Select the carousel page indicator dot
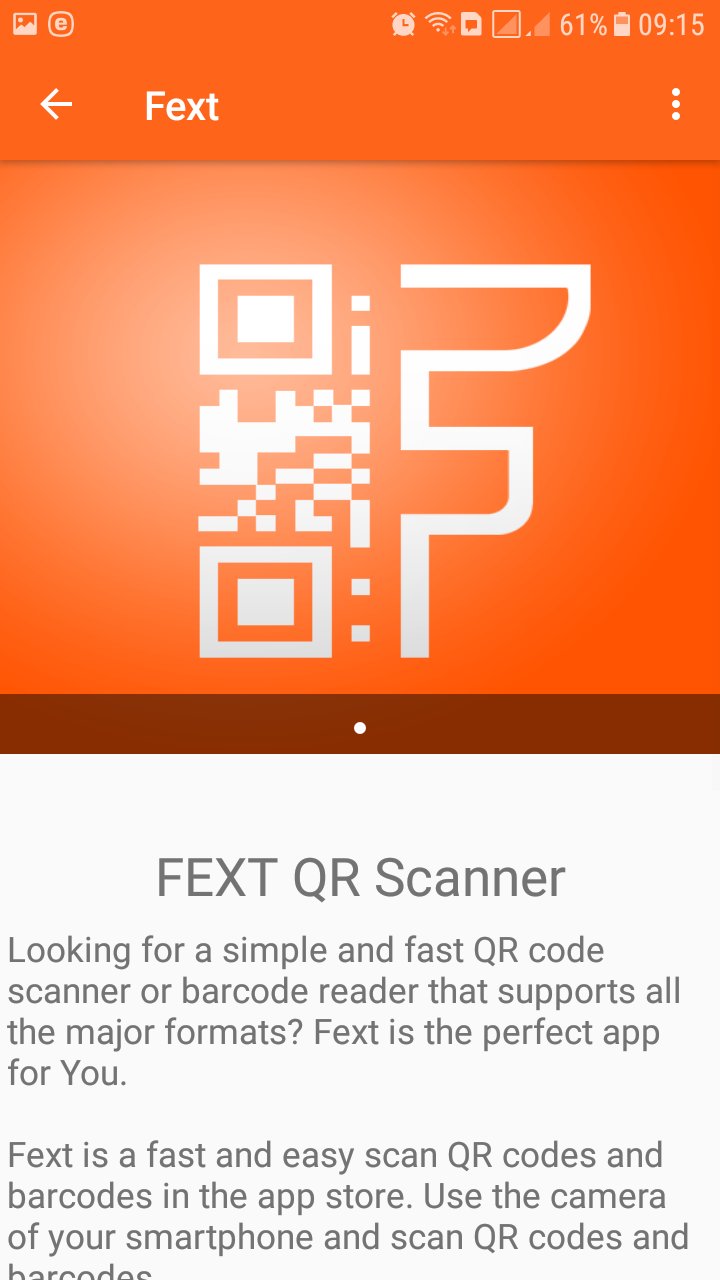 coord(360,728)
